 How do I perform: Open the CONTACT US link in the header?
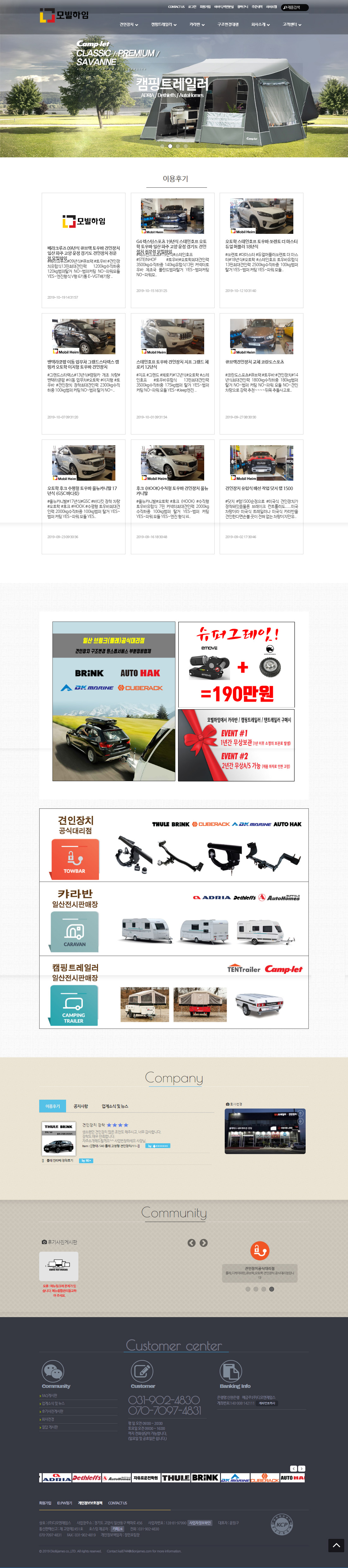[x=176, y=7]
